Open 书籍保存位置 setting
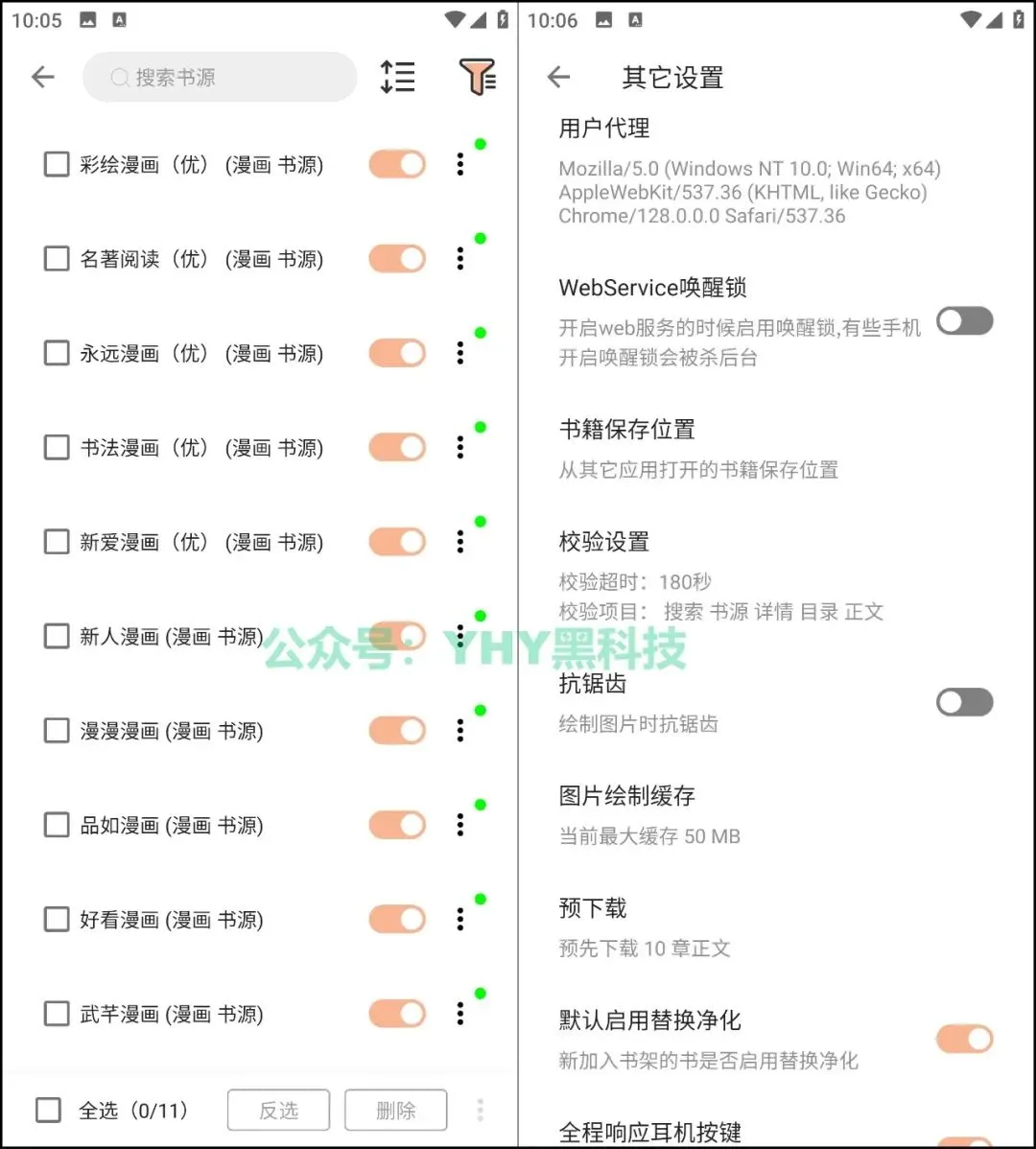 (x=698, y=448)
